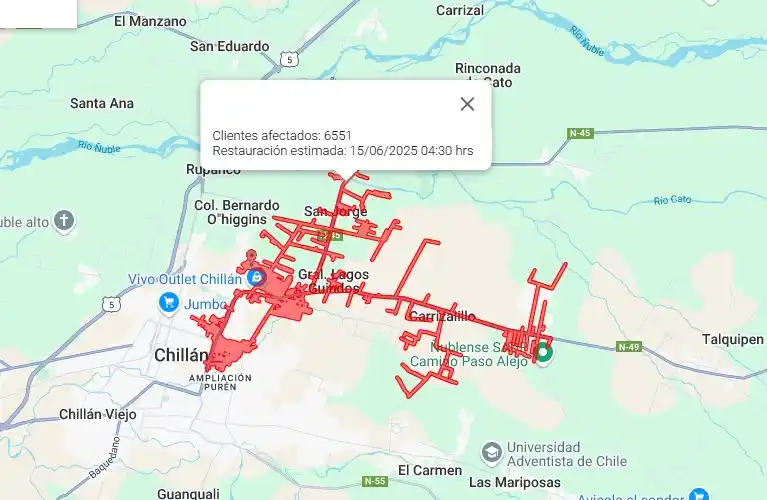The height and width of the screenshot is (500, 767).
Task: Close the affected clients info popup
Action: pos(467,104)
